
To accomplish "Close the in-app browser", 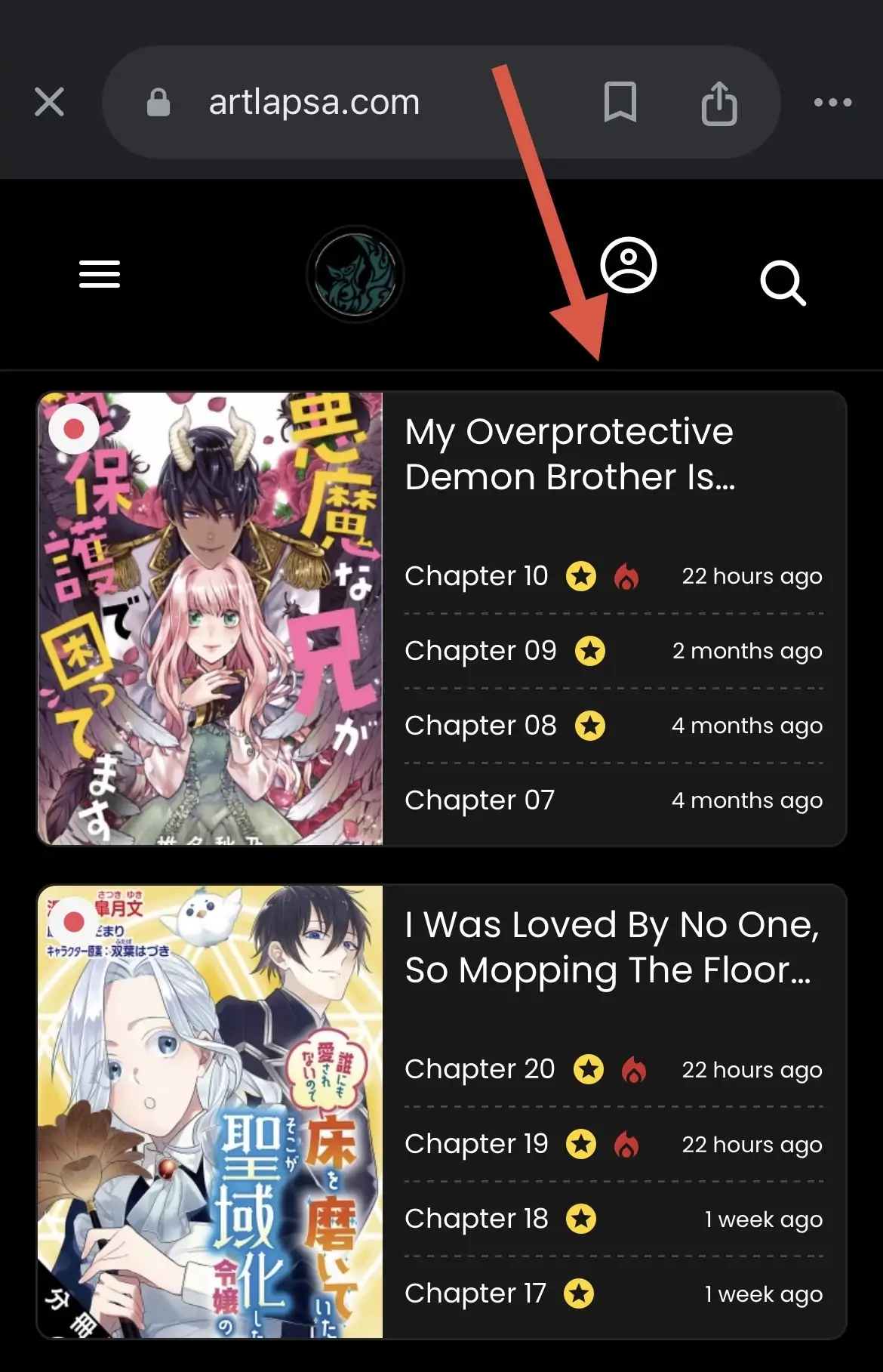I will [x=50, y=102].
